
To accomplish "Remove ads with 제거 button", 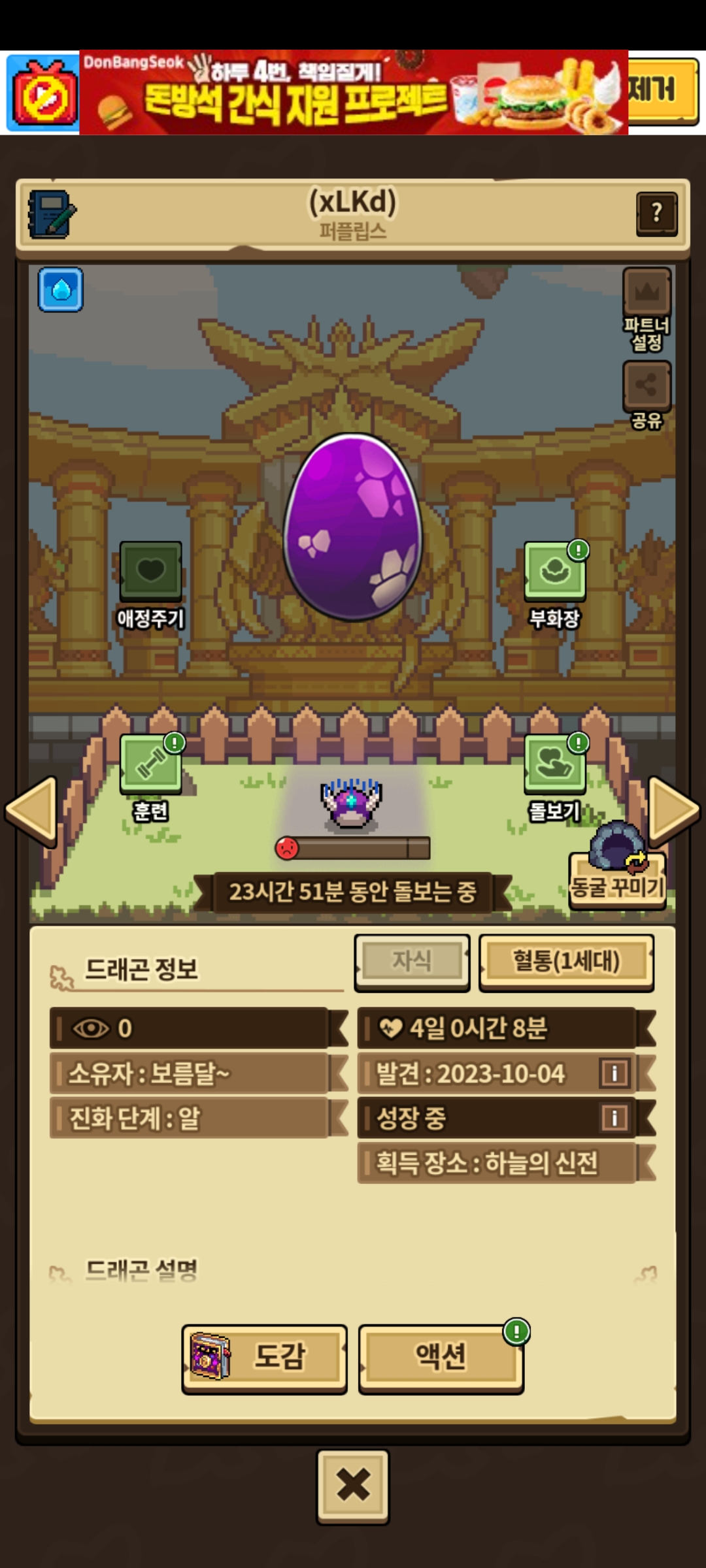I will 662,90.
